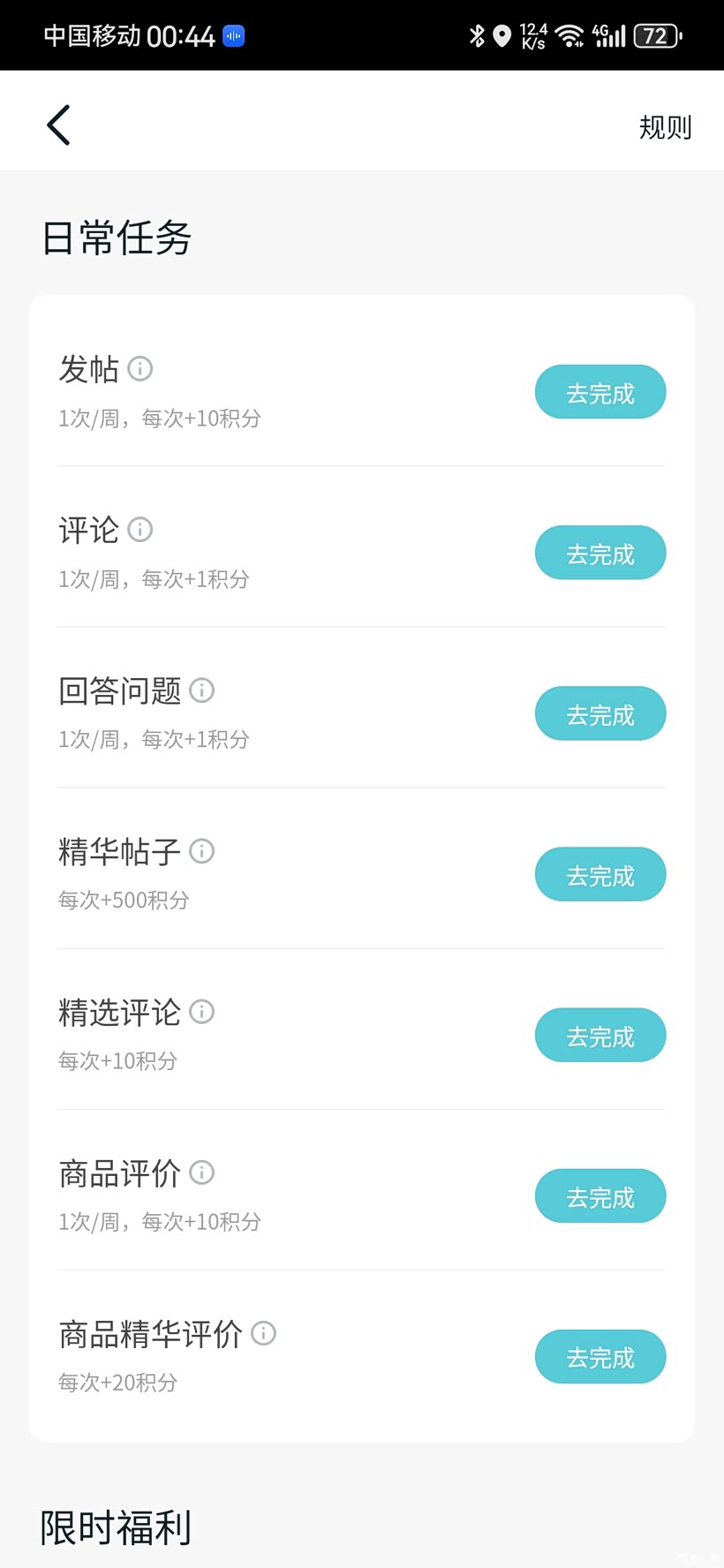The width and height of the screenshot is (724, 1568).
Task: Show info icon details for 回答问题
Action: (202, 690)
